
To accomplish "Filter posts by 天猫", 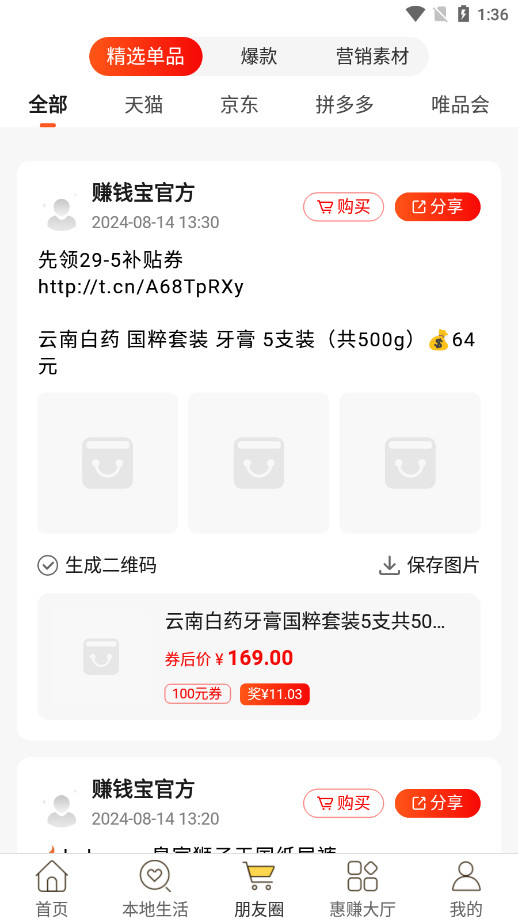I will pos(143,105).
